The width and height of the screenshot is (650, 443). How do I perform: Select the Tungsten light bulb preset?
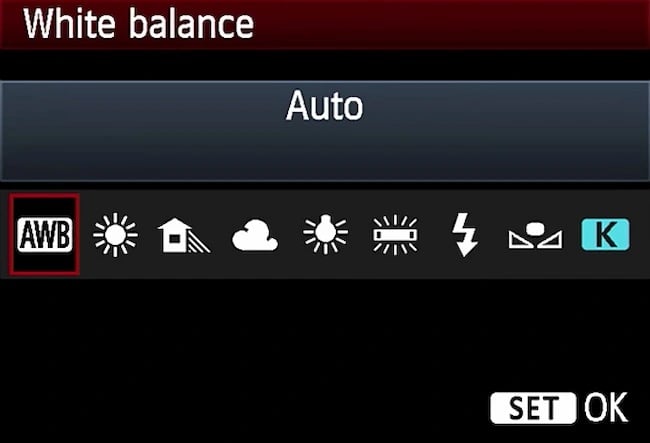click(323, 235)
